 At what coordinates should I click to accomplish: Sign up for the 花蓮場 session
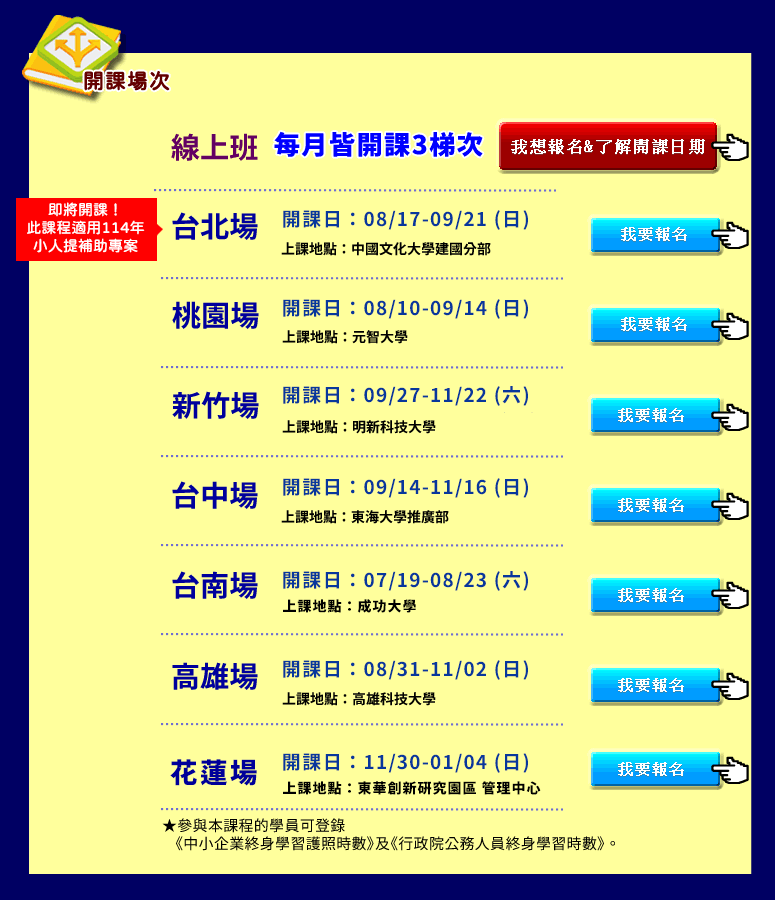coord(655,769)
